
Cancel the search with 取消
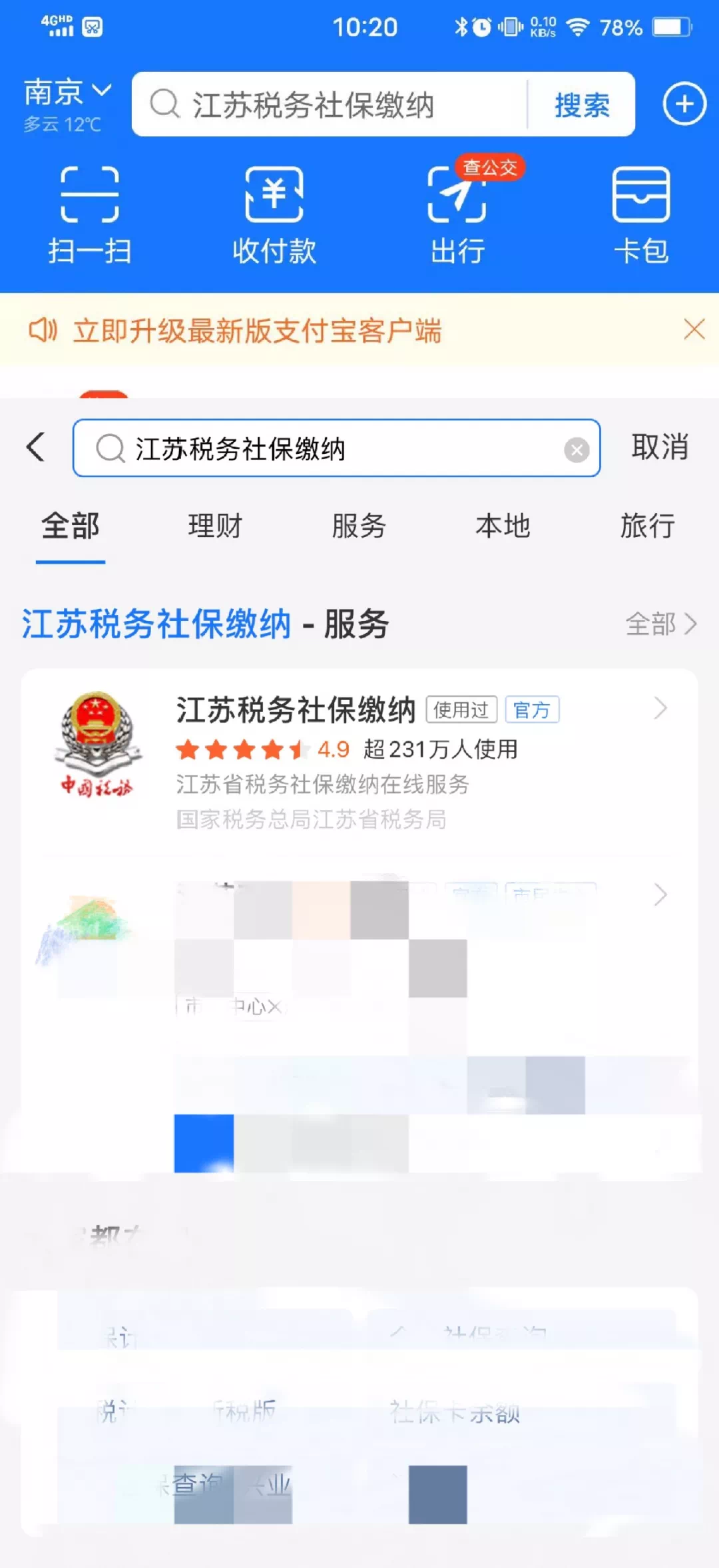click(659, 447)
